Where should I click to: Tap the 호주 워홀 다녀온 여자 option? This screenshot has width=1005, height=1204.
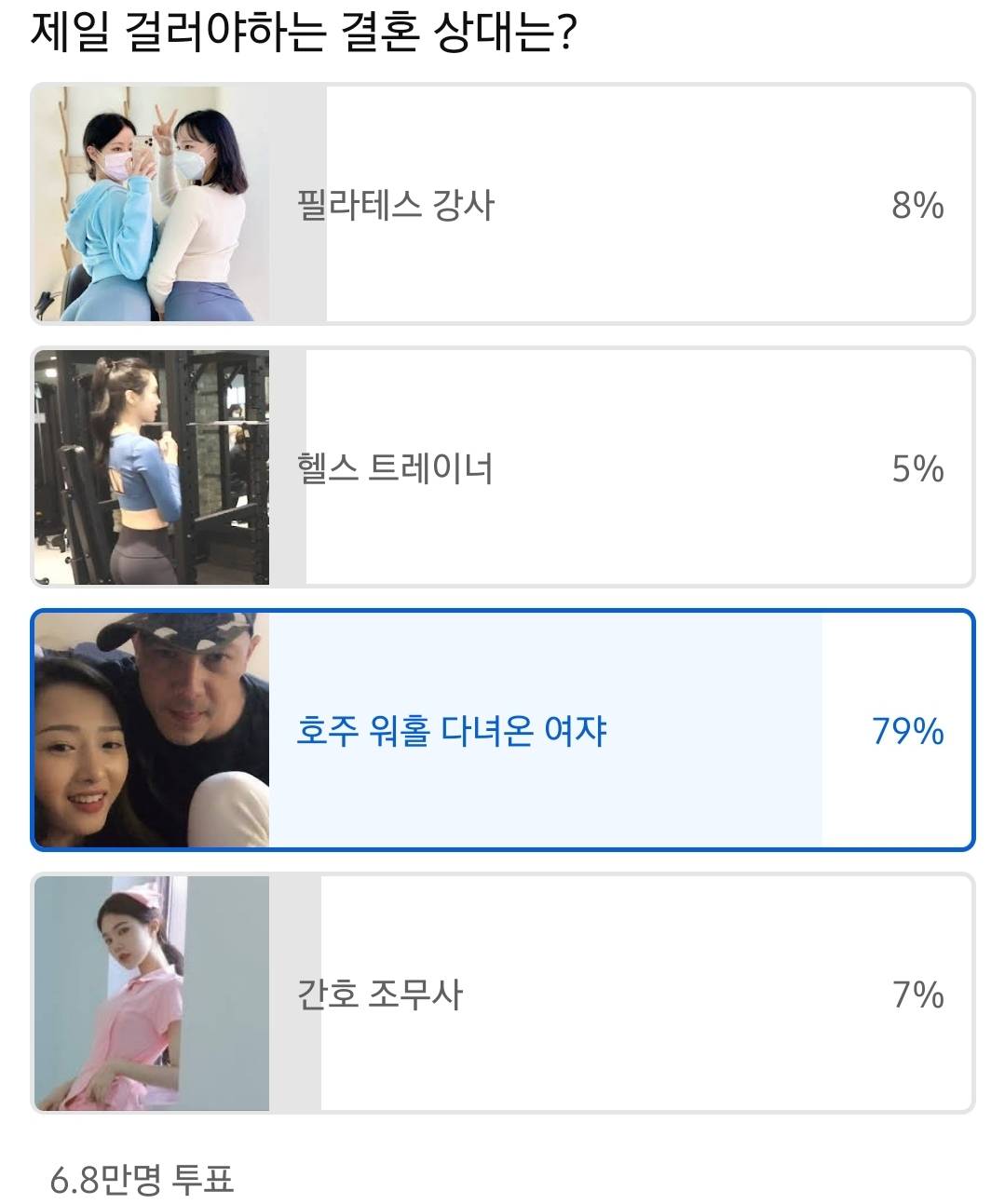tap(503, 730)
